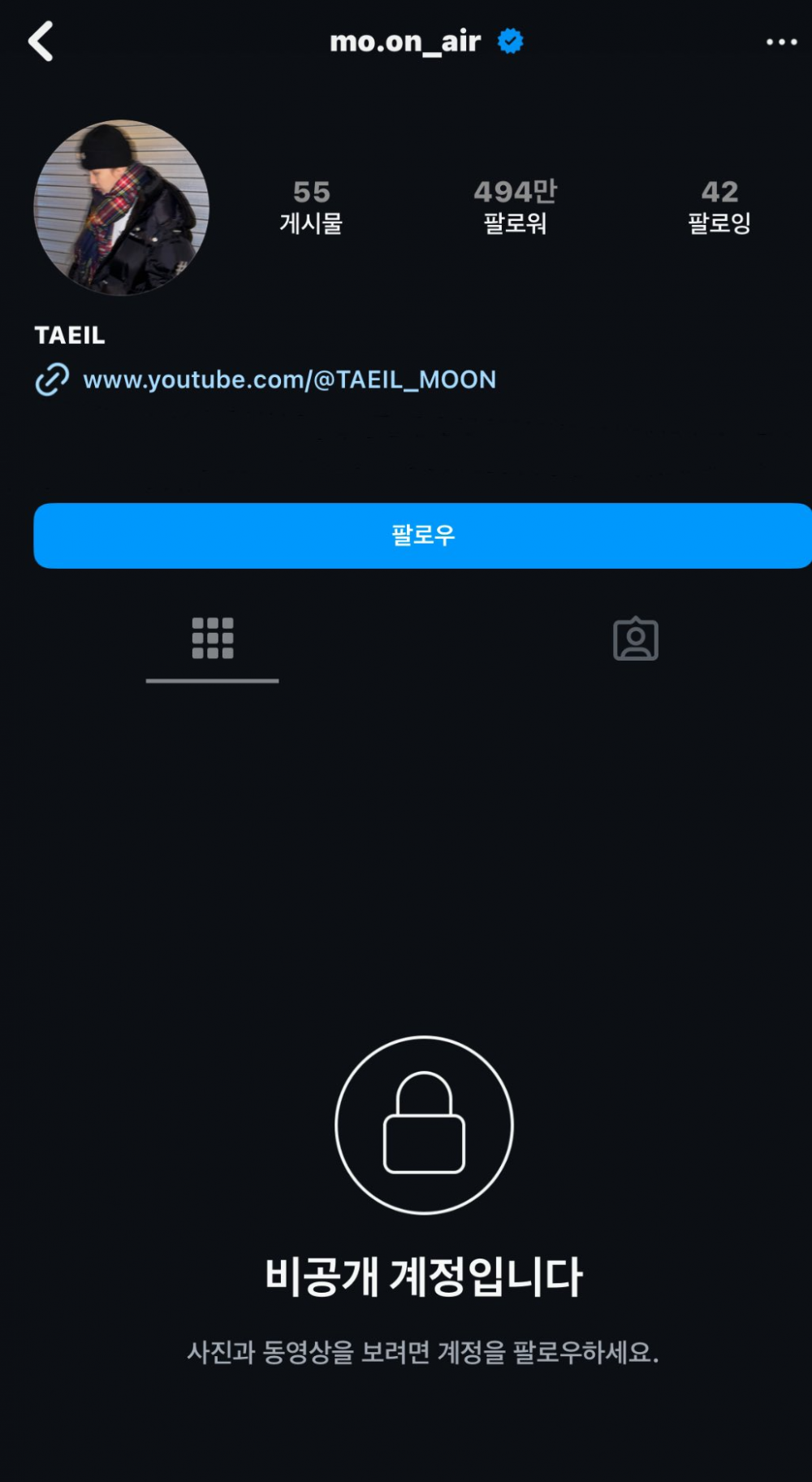
Task: Switch to the tagged photos tab
Action: click(635, 639)
